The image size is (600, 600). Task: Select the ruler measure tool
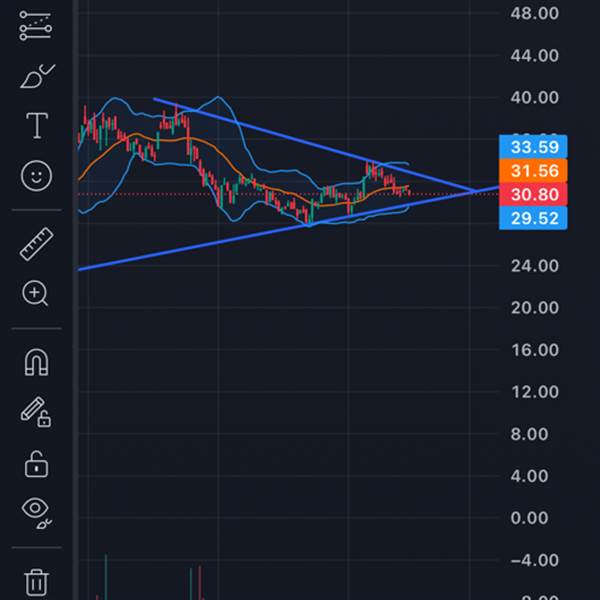[36, 243]
